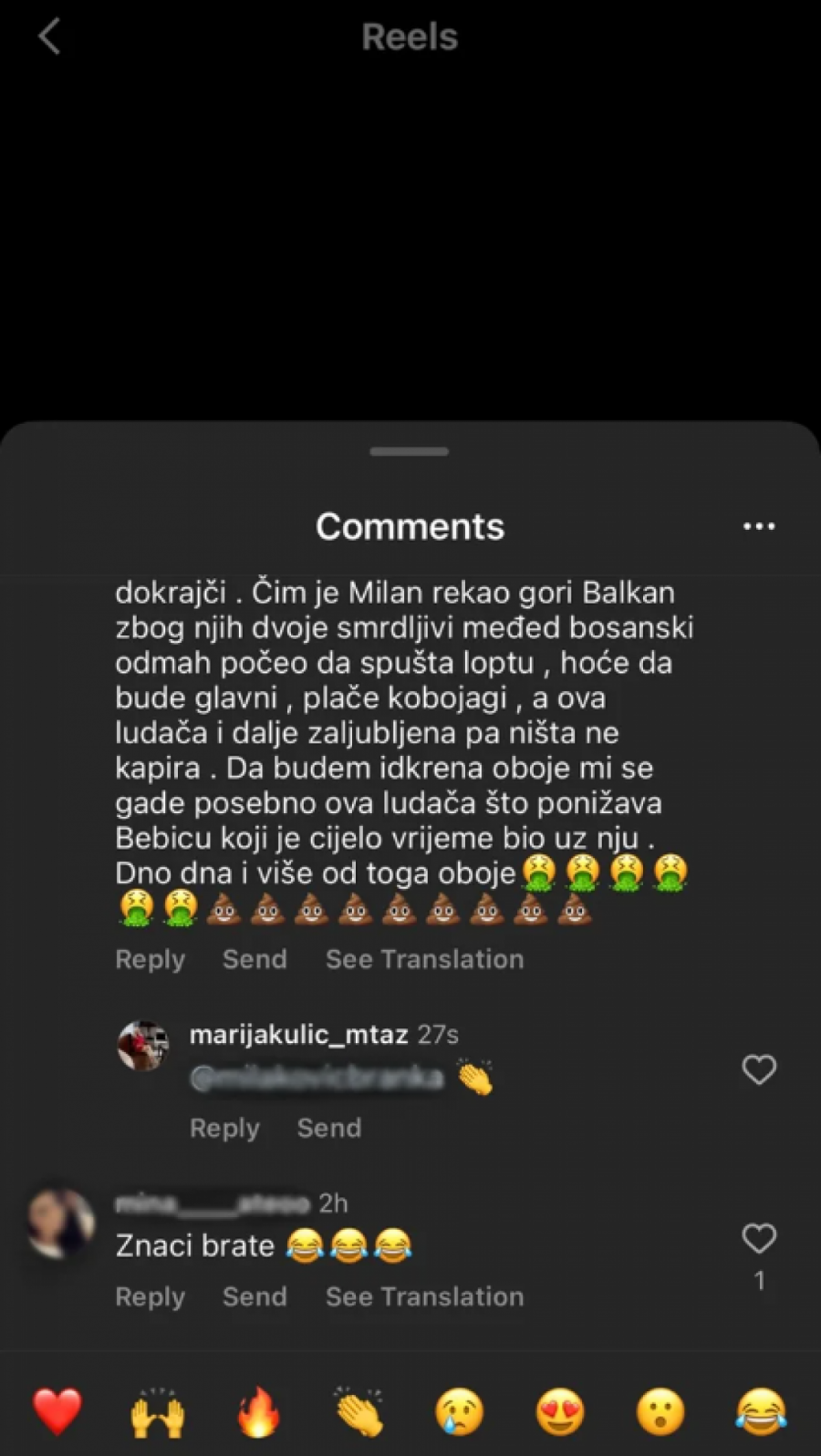821x1456 pixels.
Task: Tap See Translation on the long comment
Action: coord(424,958)
